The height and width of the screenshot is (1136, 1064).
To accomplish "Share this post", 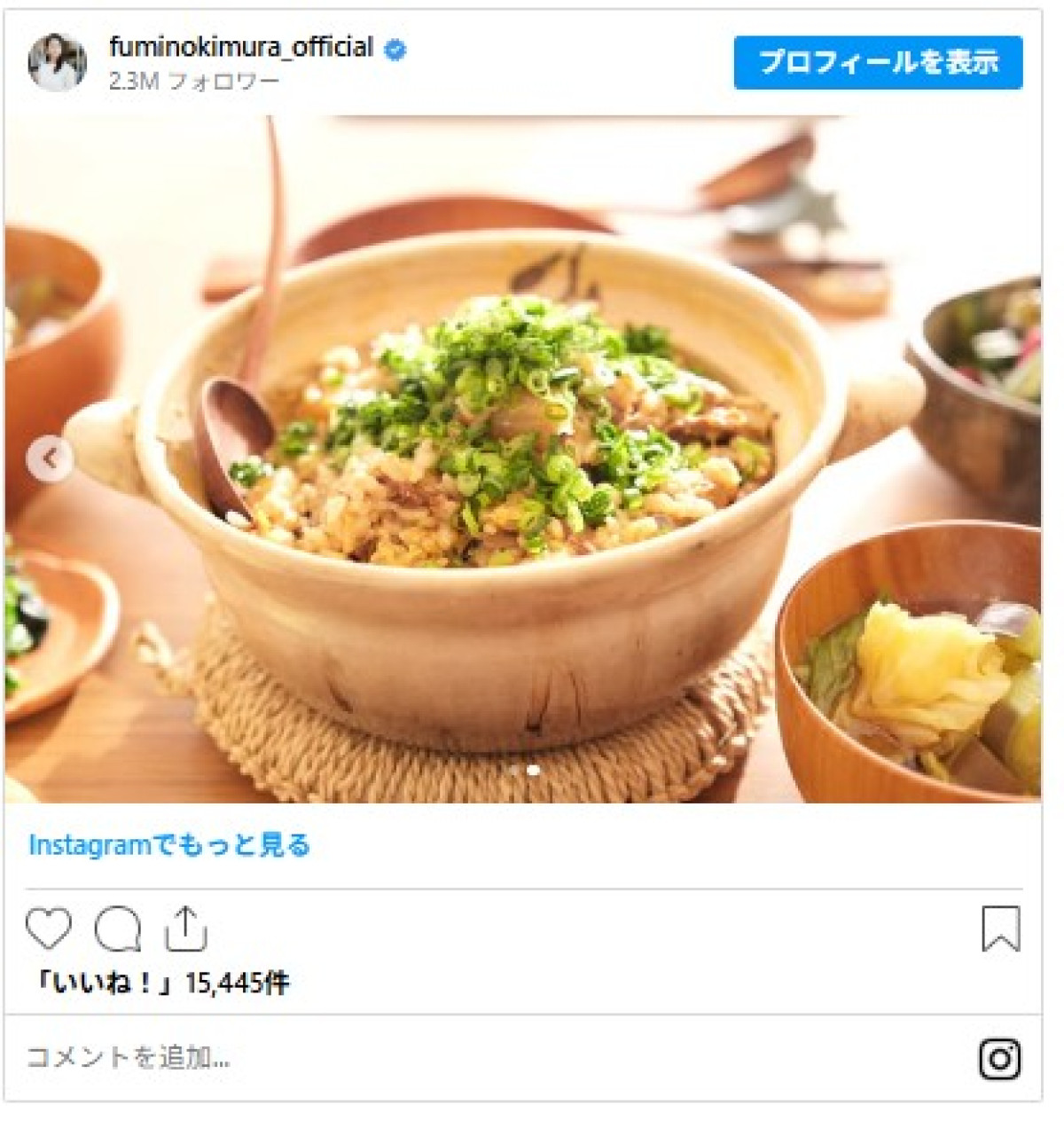I will [185, 928].
